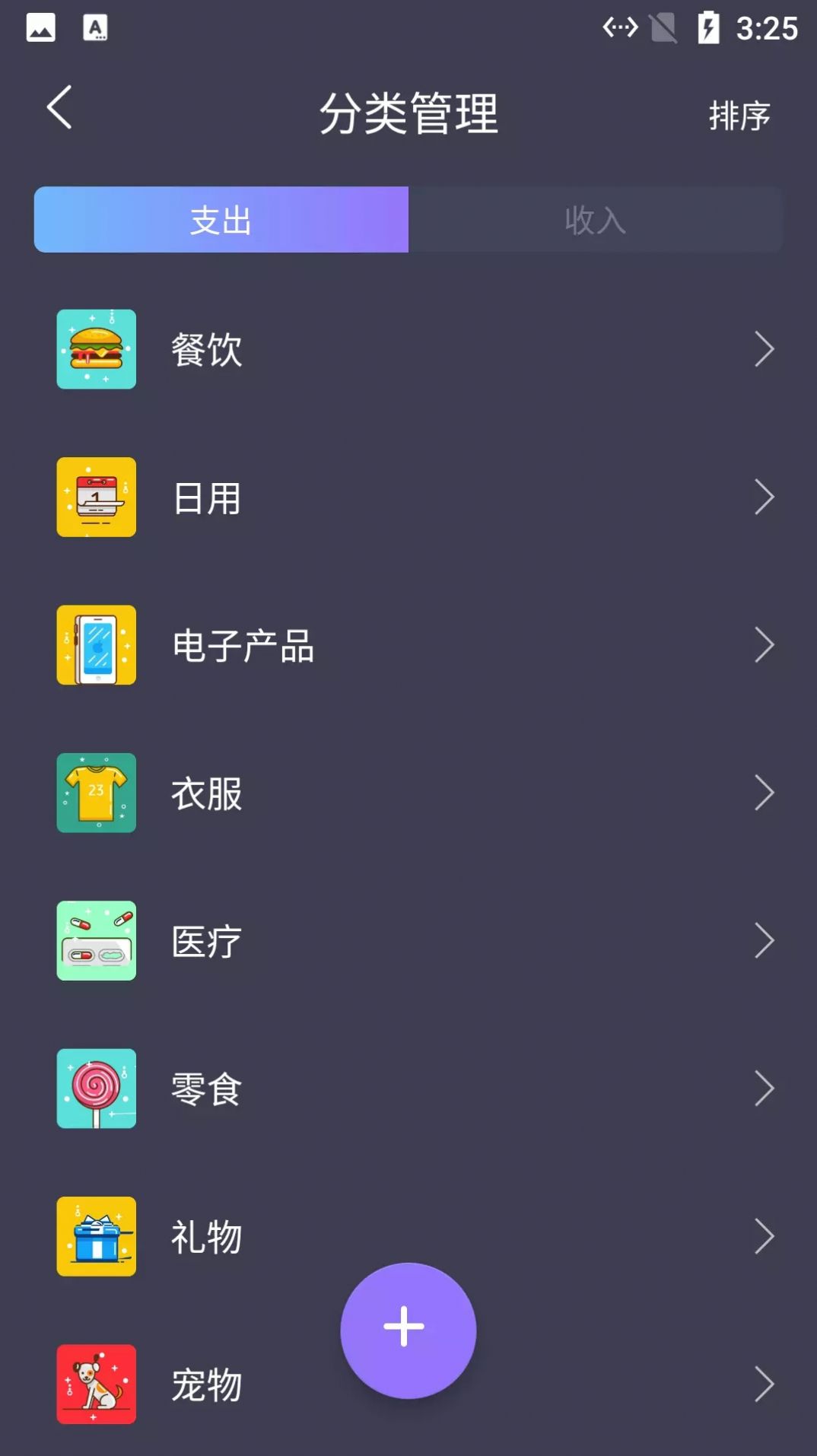Image resolution: width=817 pixels, height=1456 pixels.
Task: Select the burger icon for 餐饮 category
Action: point(96,350)
